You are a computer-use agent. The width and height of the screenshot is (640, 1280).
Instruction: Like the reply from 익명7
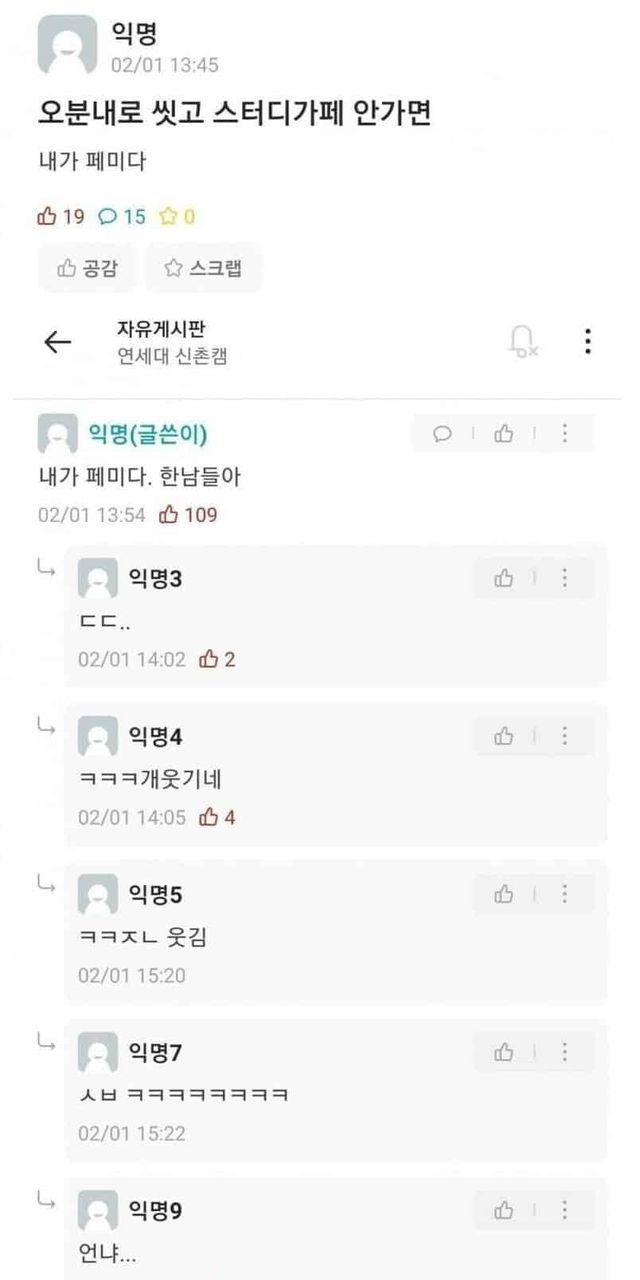[x=504, y=1052]
